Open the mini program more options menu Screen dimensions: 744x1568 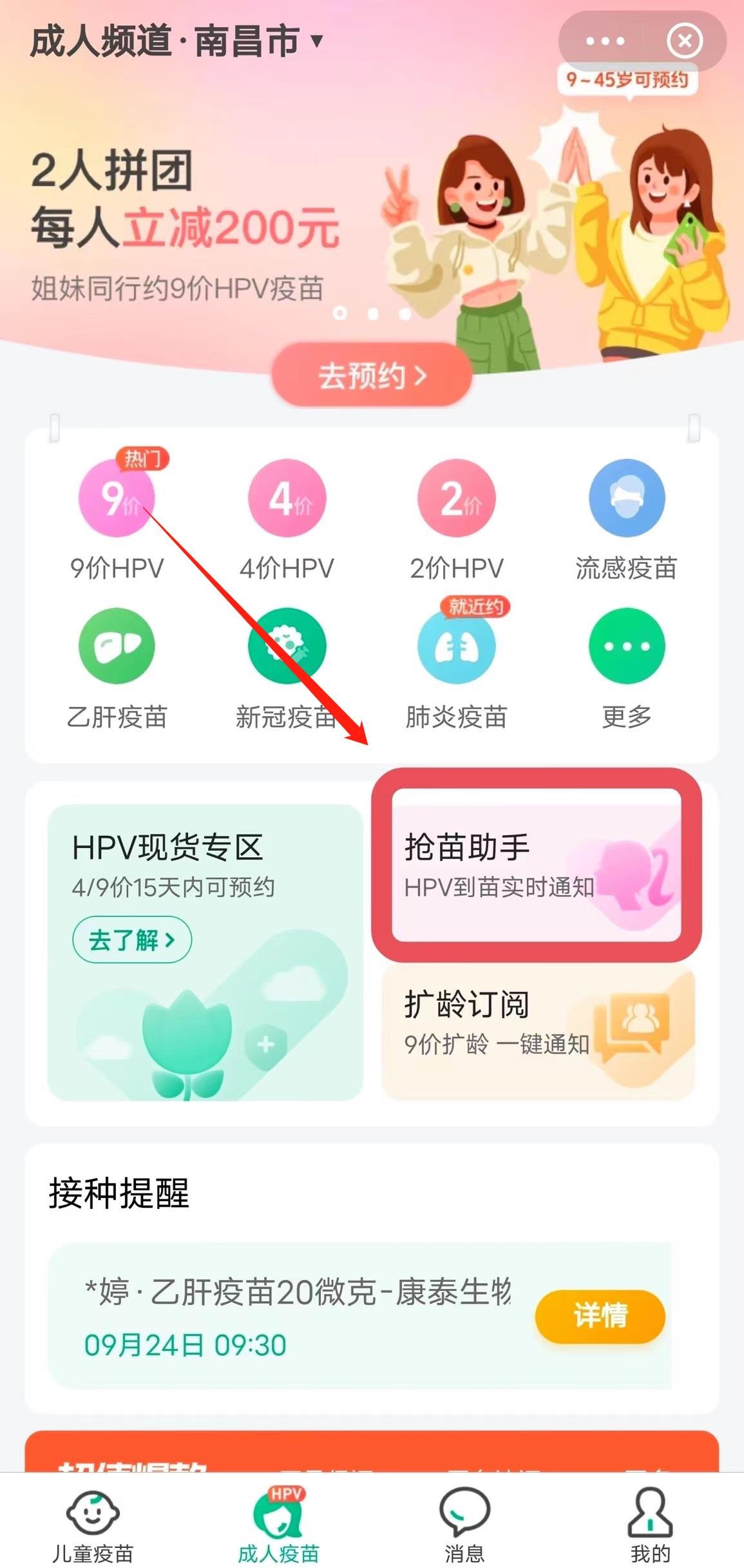pyautogui.click(x=605, y=41)
